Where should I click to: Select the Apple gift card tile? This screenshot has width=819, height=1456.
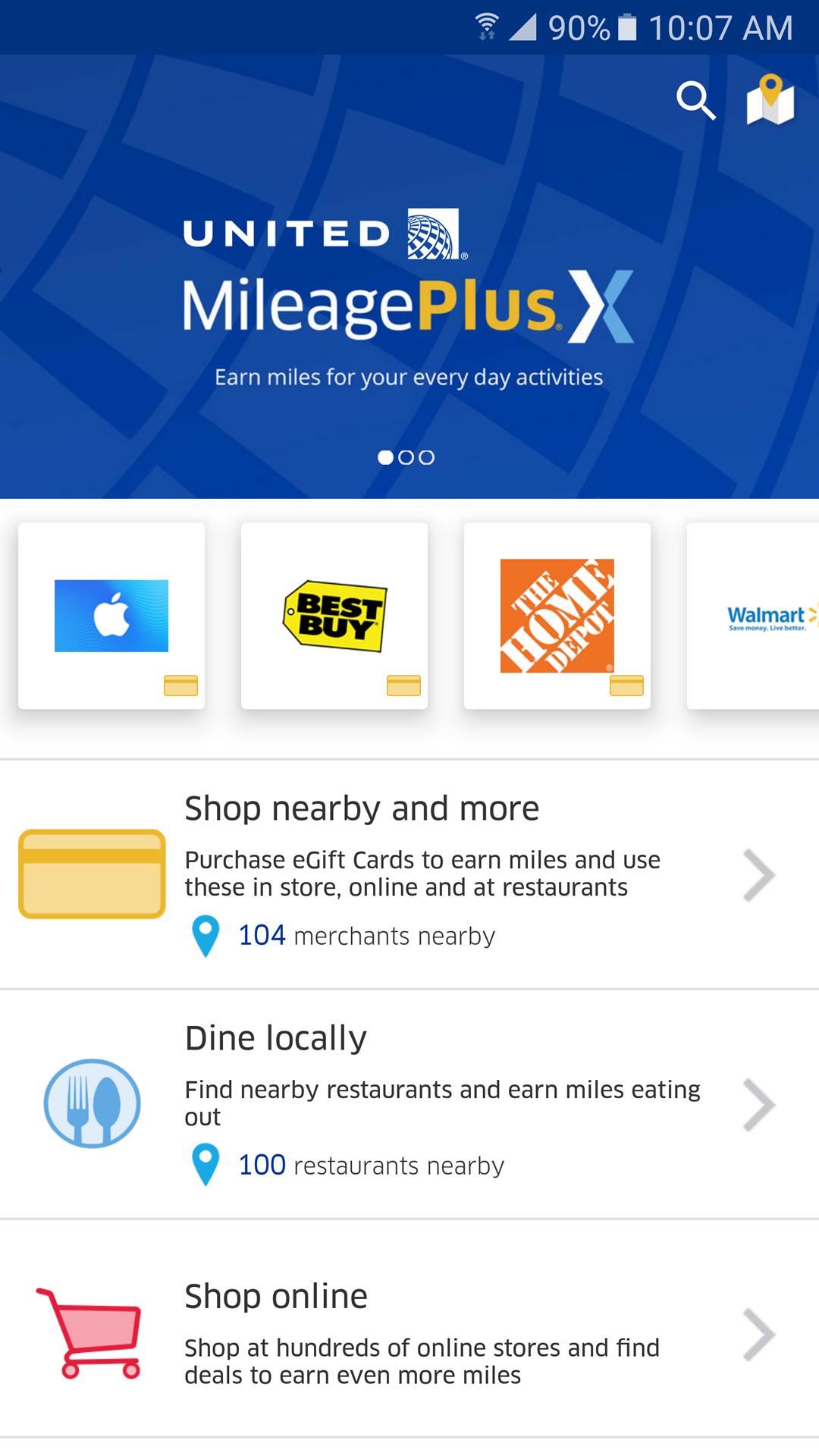click(x=111, y=616)
